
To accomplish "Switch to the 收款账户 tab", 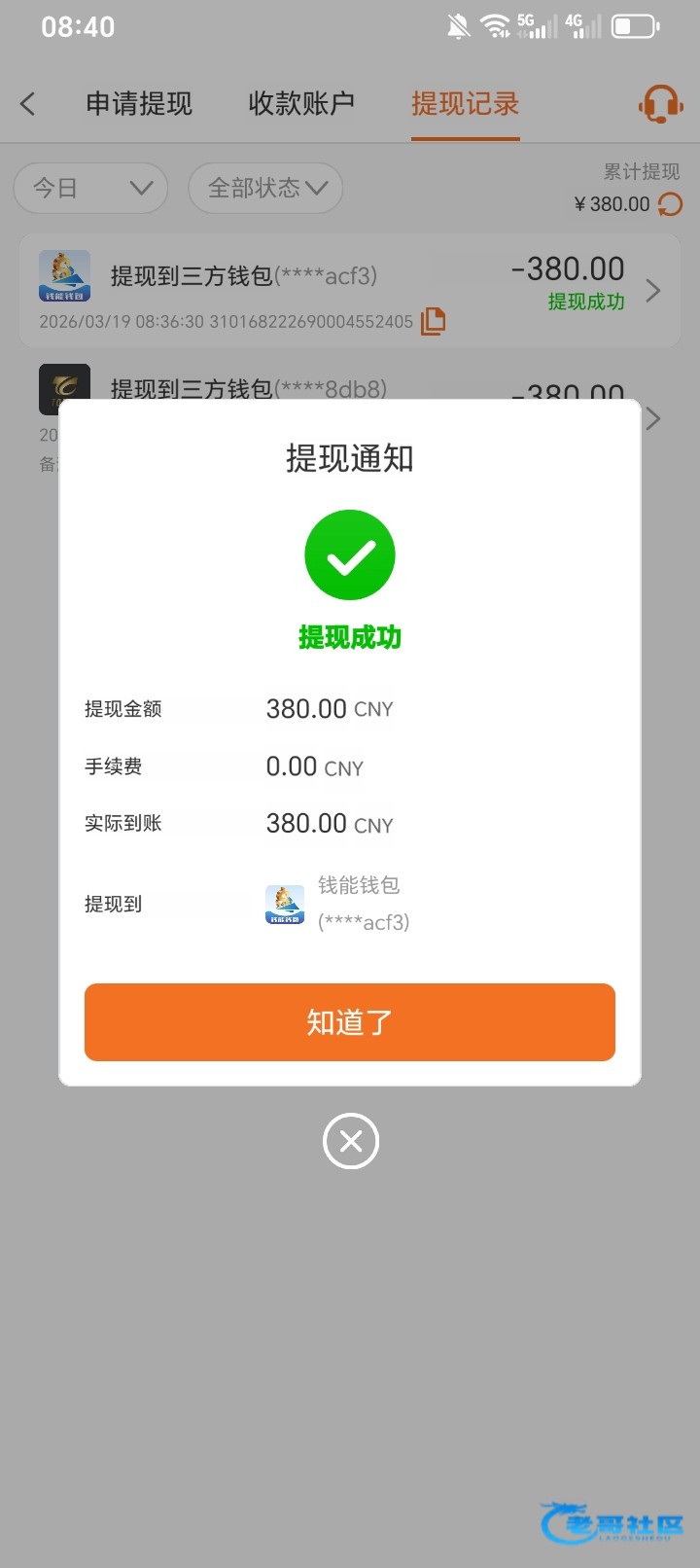I will click(x=301, y=103).
